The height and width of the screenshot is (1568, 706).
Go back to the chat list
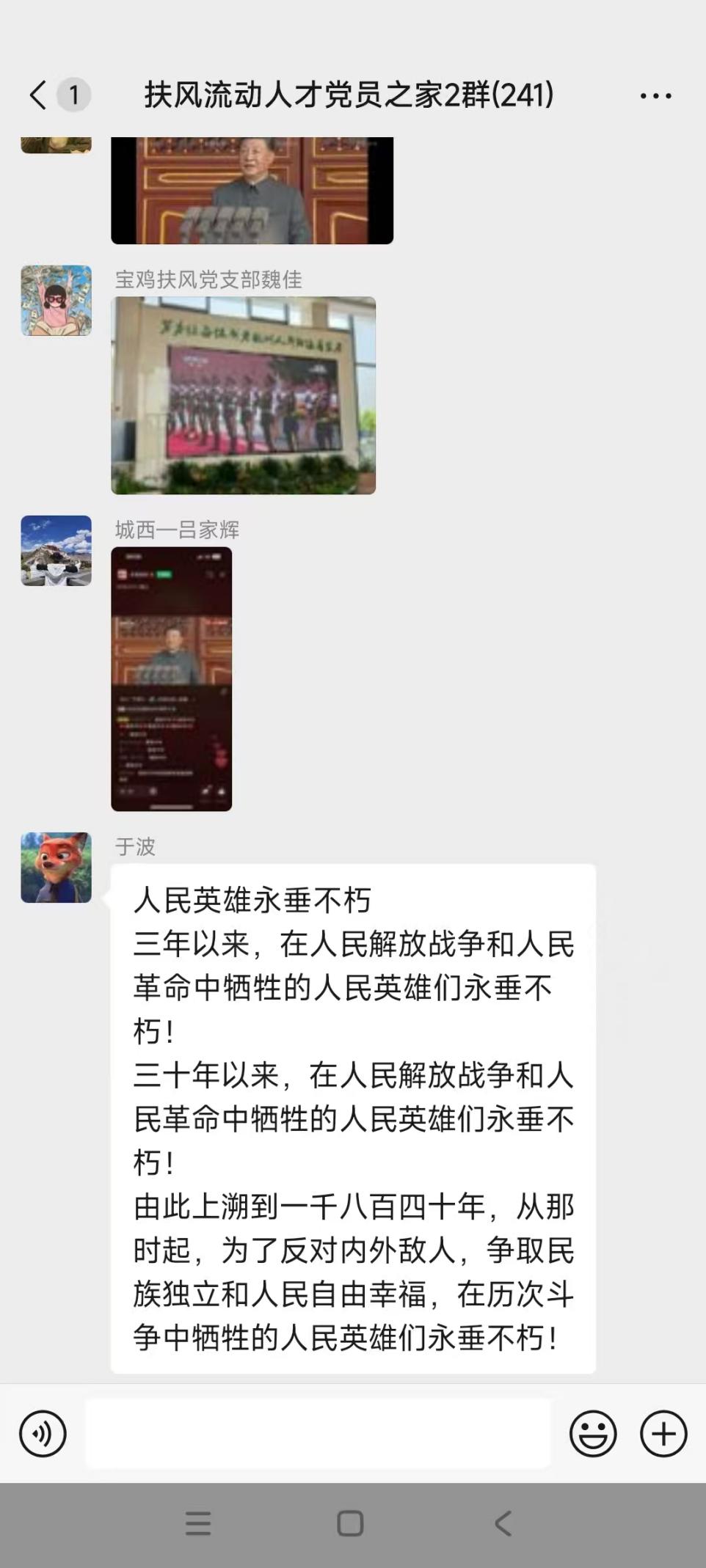tap(38, 95)
